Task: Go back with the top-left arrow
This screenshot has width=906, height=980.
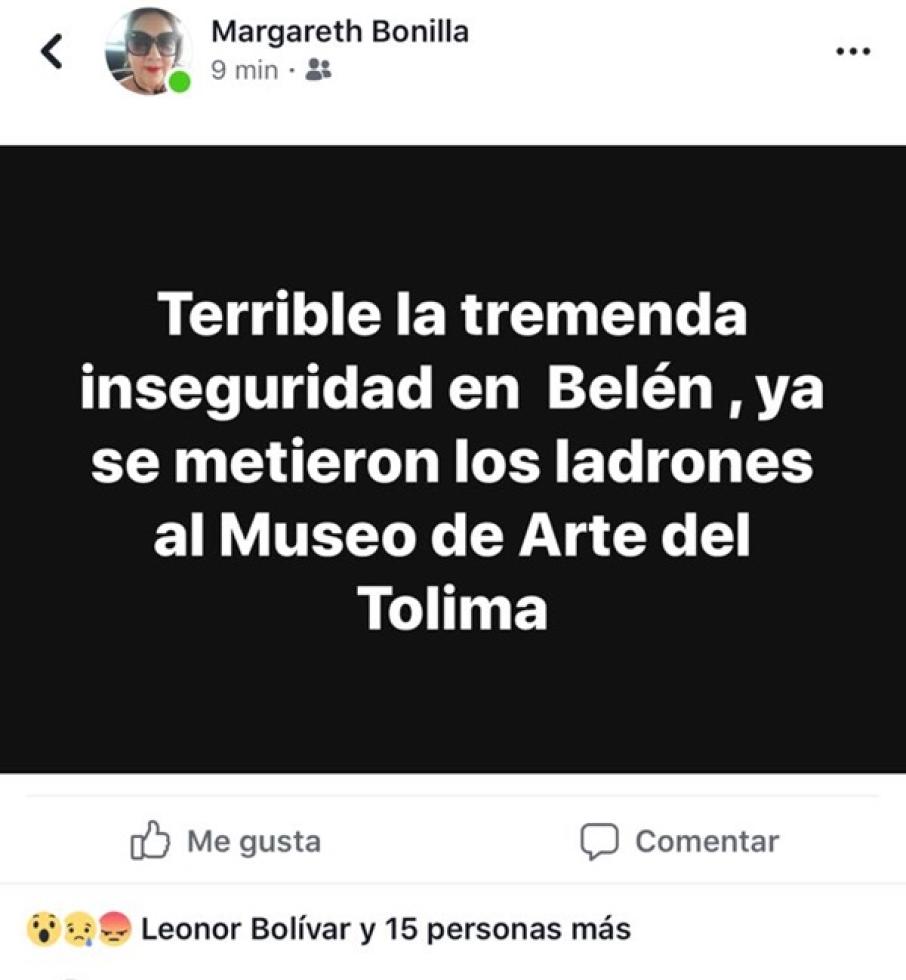Action: tap(51, 51)
